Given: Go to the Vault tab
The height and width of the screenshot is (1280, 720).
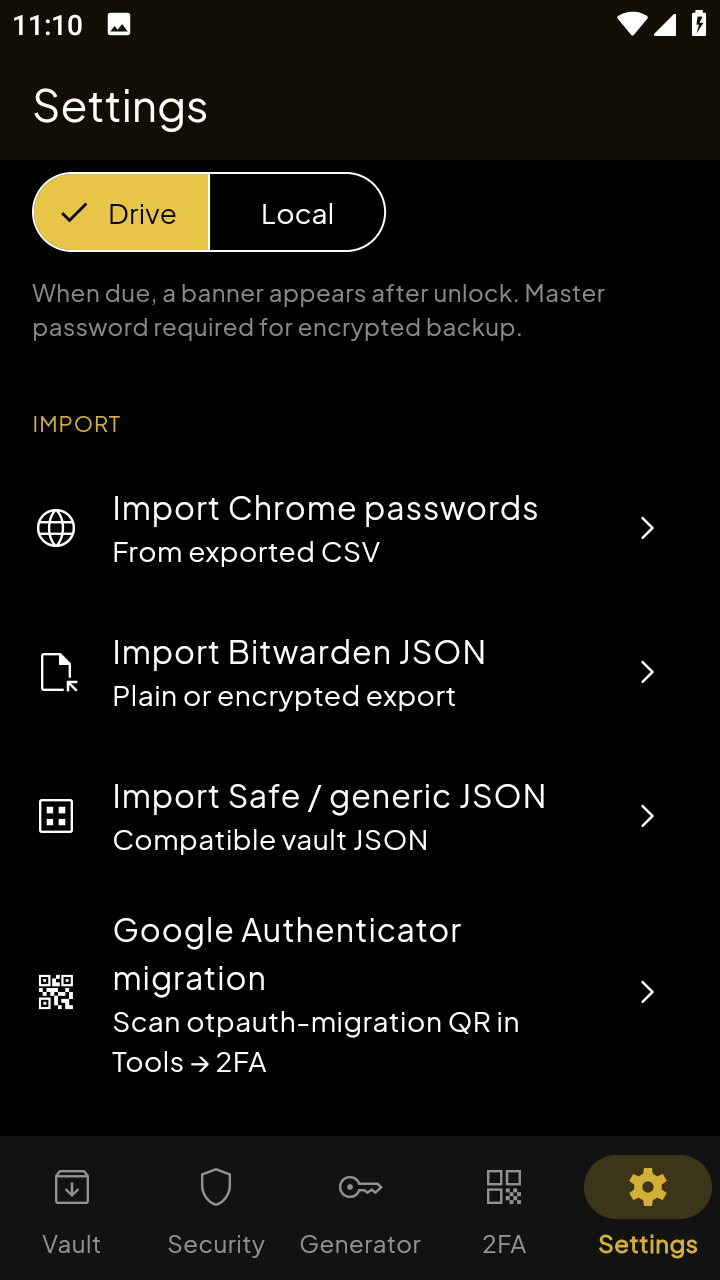Looking at the screenshot, I should (x=72, y=1208).
